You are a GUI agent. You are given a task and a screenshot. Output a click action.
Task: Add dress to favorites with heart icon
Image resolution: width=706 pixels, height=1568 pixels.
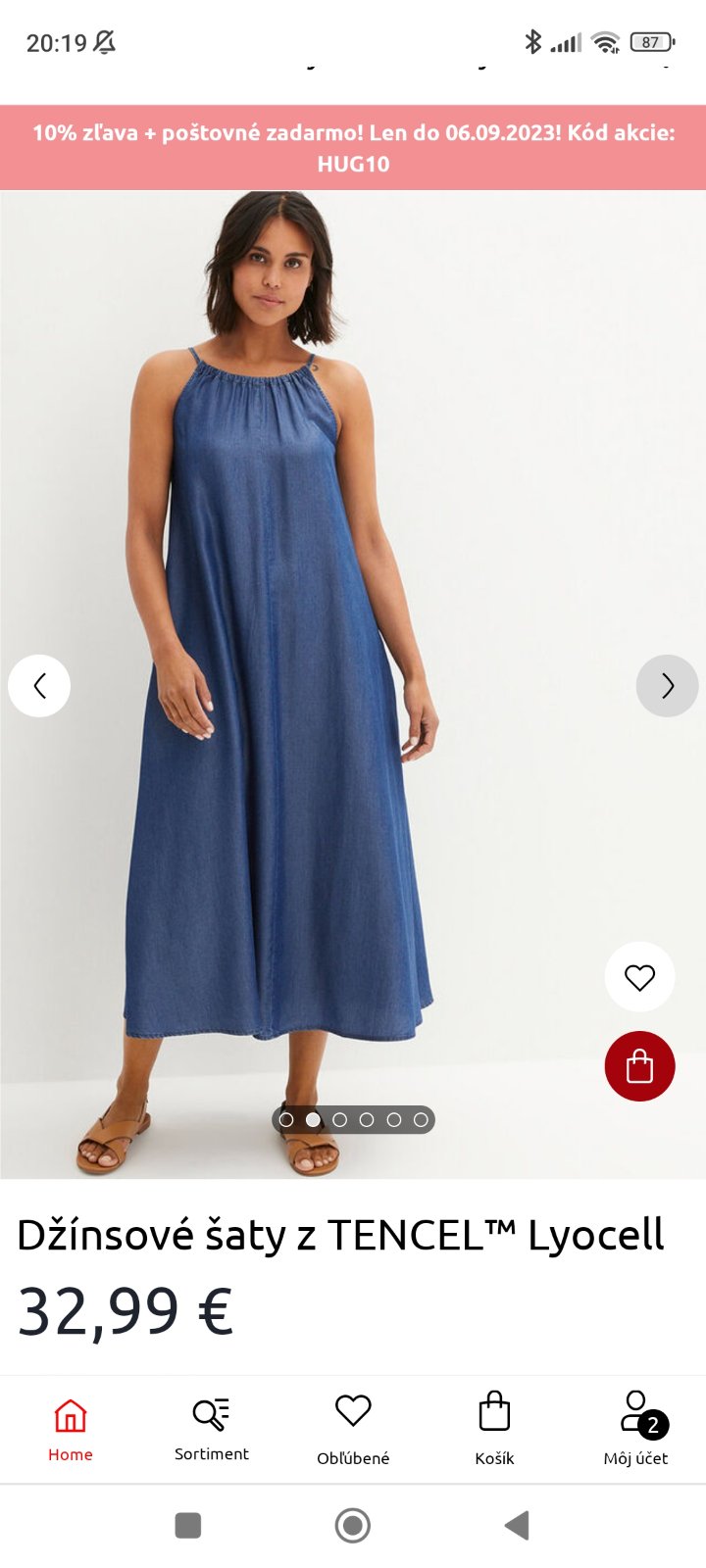coord(639,977)
